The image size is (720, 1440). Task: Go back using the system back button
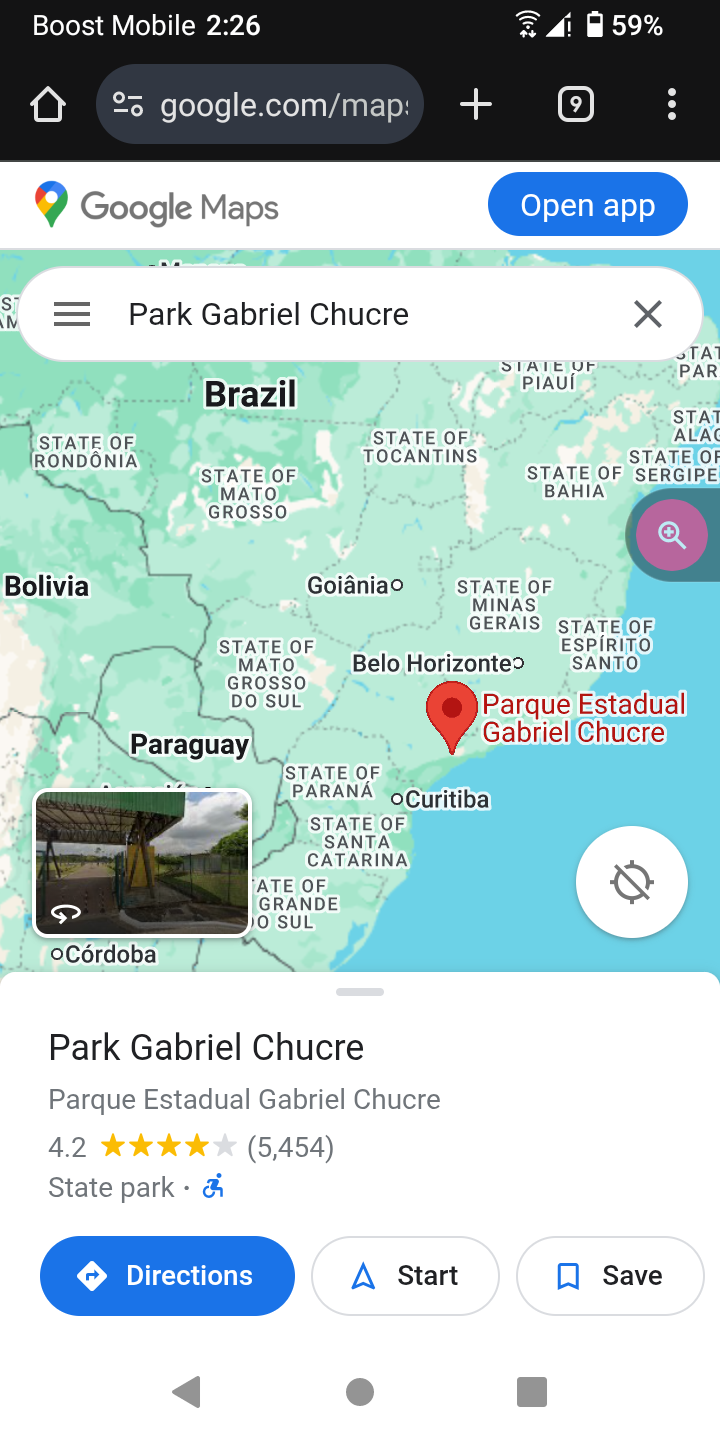coord(187,1391)
